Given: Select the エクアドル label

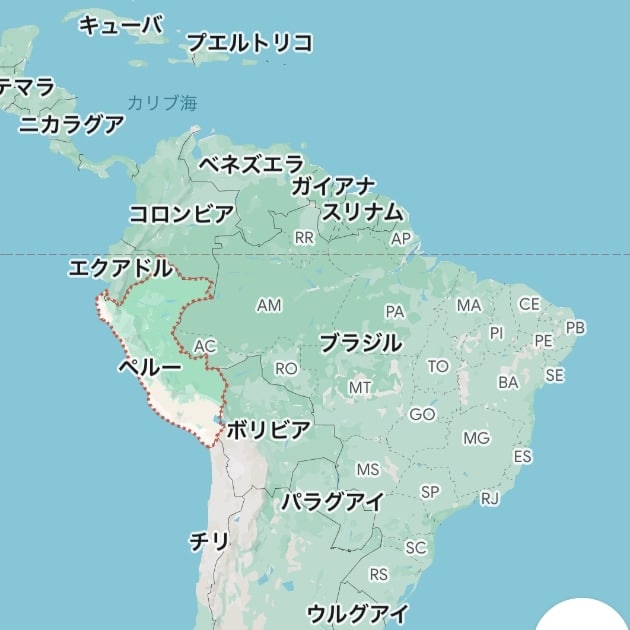Looking at the screenshot, I should click(121, 268).
